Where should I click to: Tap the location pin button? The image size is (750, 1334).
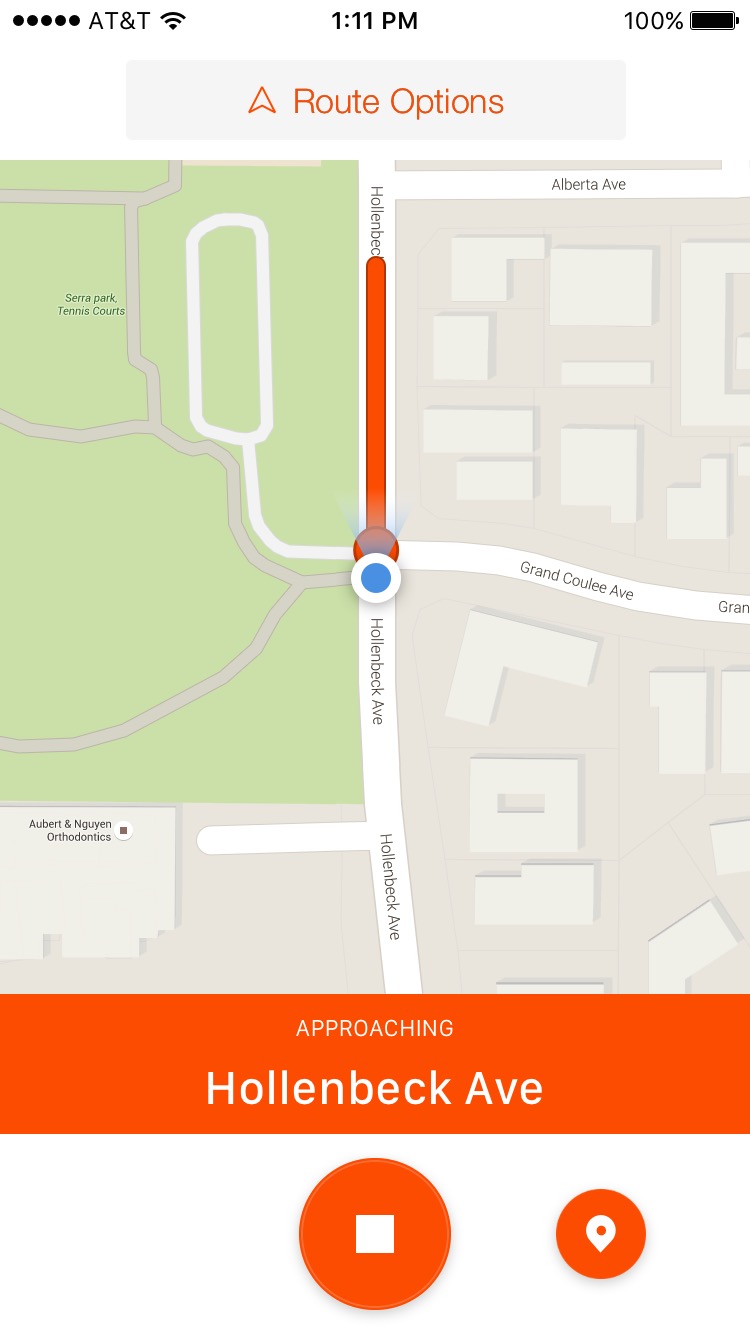coord(600,1233)
